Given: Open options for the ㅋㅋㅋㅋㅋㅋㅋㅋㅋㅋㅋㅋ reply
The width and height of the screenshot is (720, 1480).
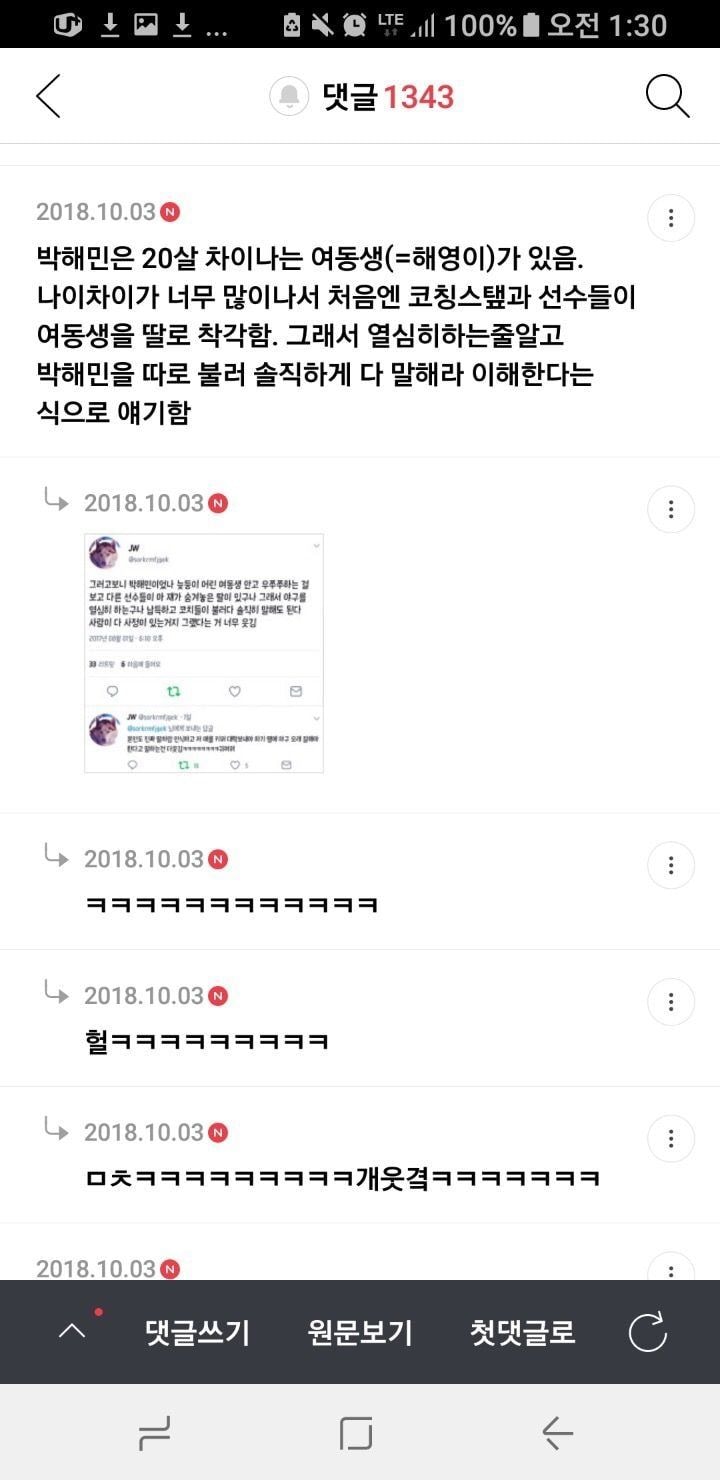Looking at the screenshot, I should (671, 865).
